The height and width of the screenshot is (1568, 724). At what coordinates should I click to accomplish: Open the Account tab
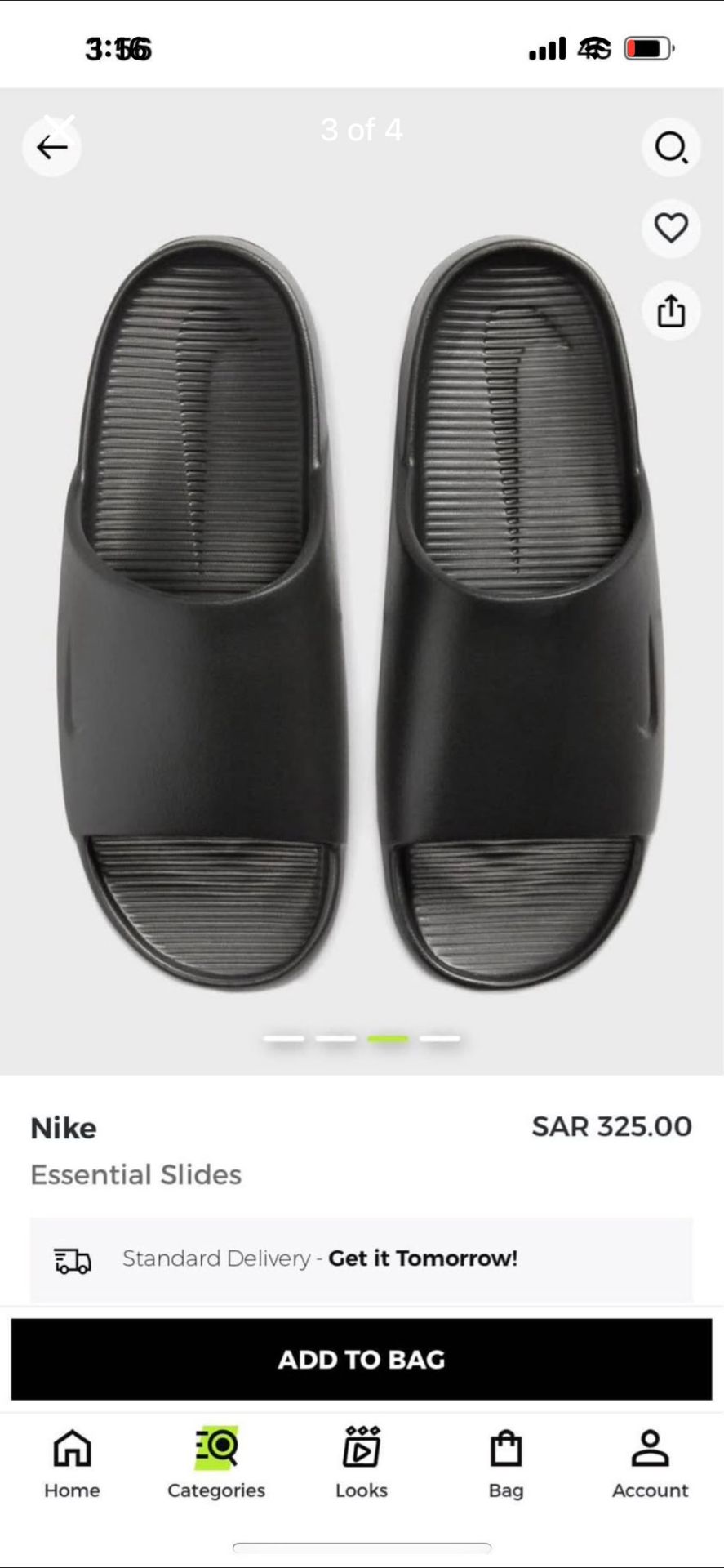click(x=651, y=1463)
